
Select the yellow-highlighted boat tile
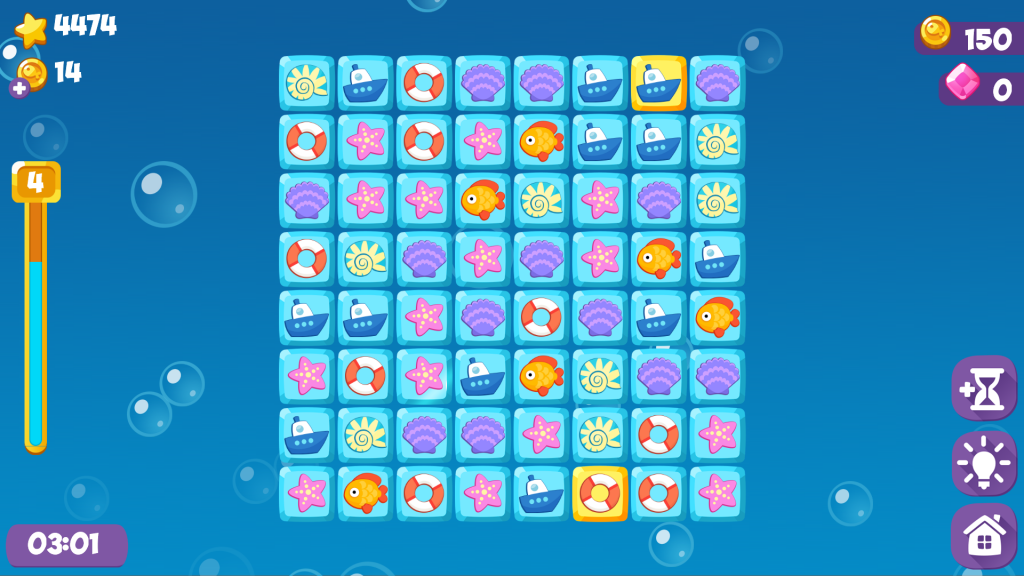pyautogui.click(x=658, y=82)
